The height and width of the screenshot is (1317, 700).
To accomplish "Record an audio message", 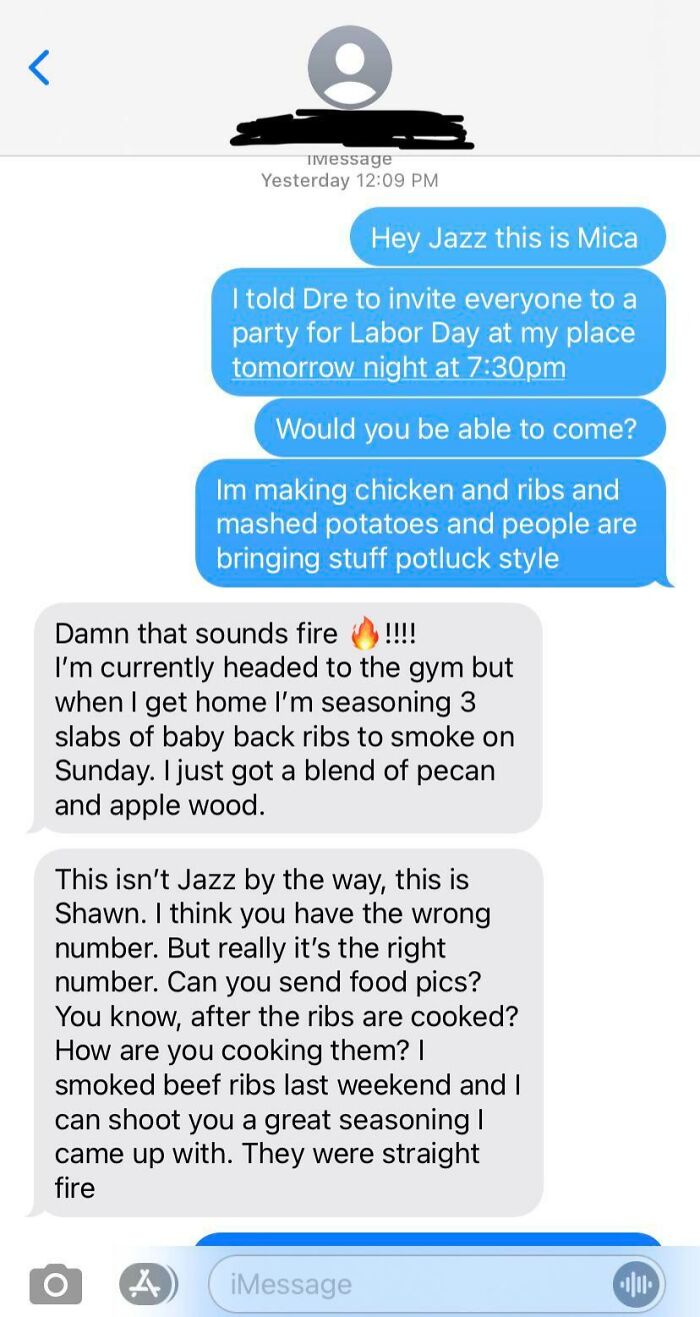I will point(635,1284).
